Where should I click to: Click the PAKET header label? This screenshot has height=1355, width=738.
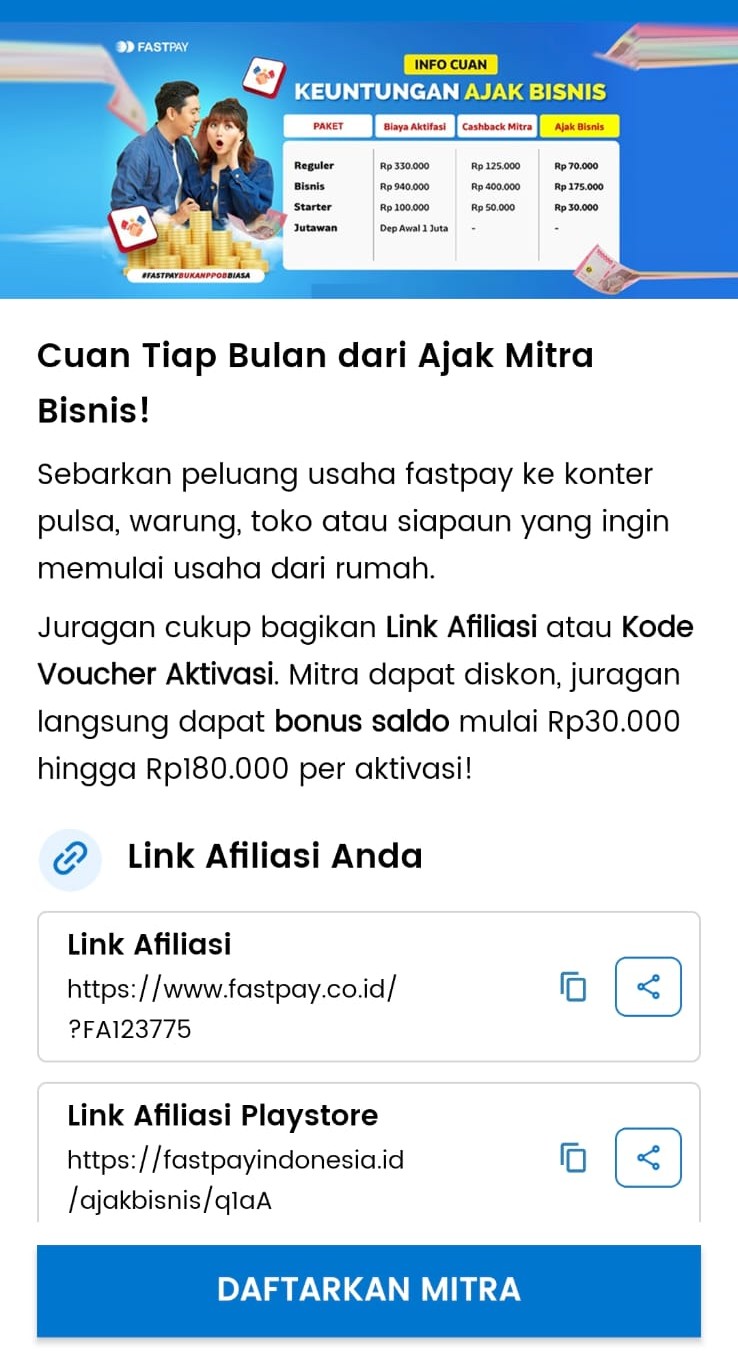(327, 126)
